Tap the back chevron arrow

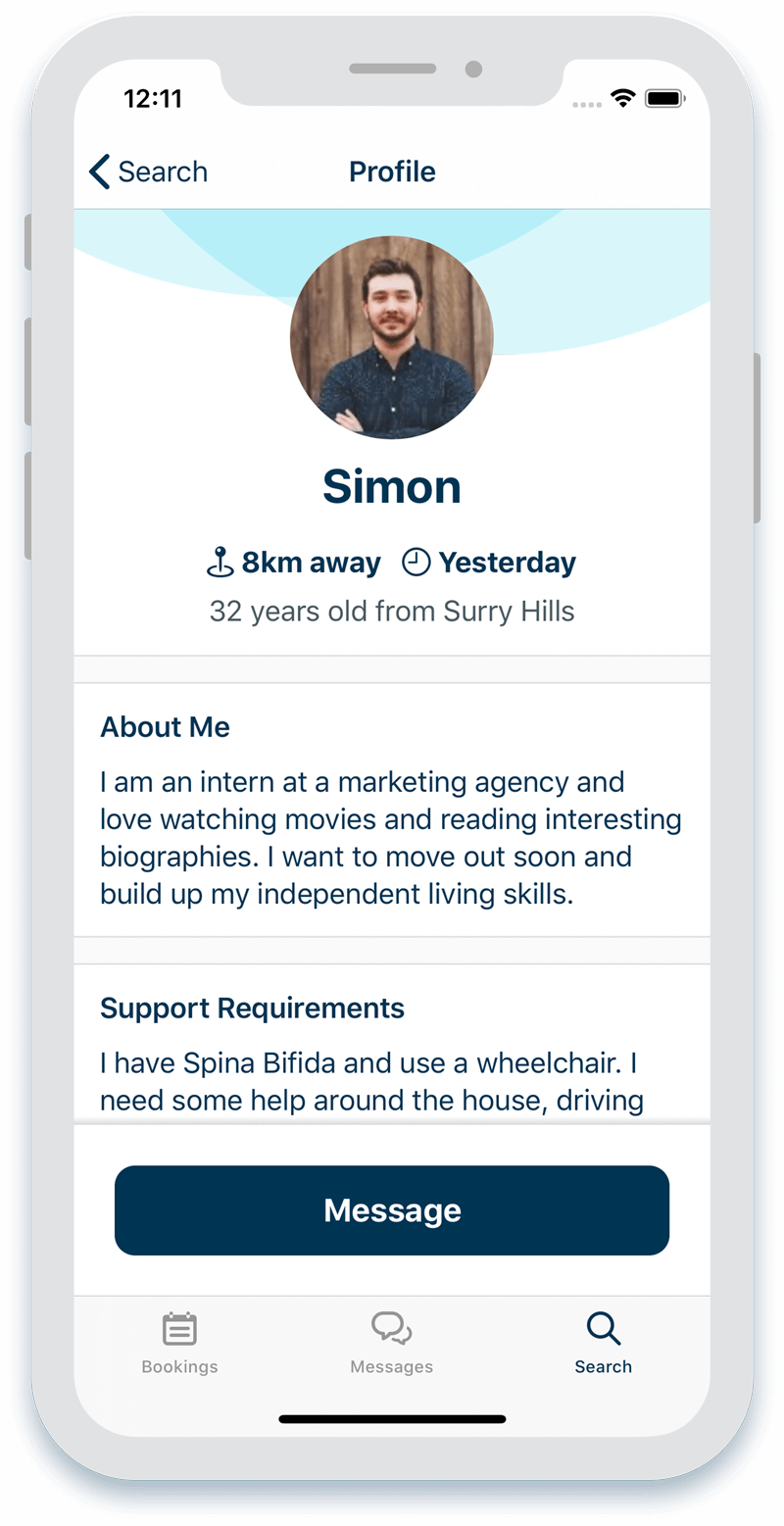[97, 171]
